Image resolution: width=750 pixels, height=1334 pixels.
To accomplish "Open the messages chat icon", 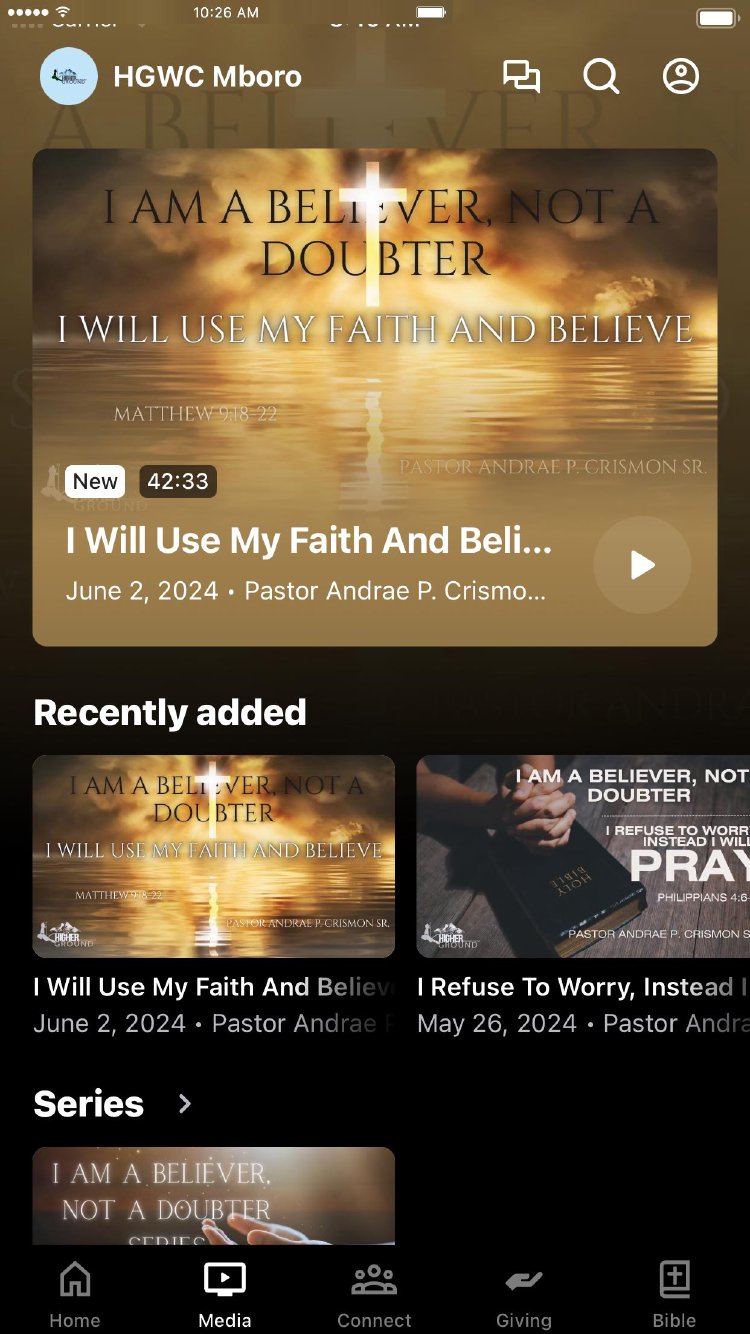I will [x=521, y=77].
